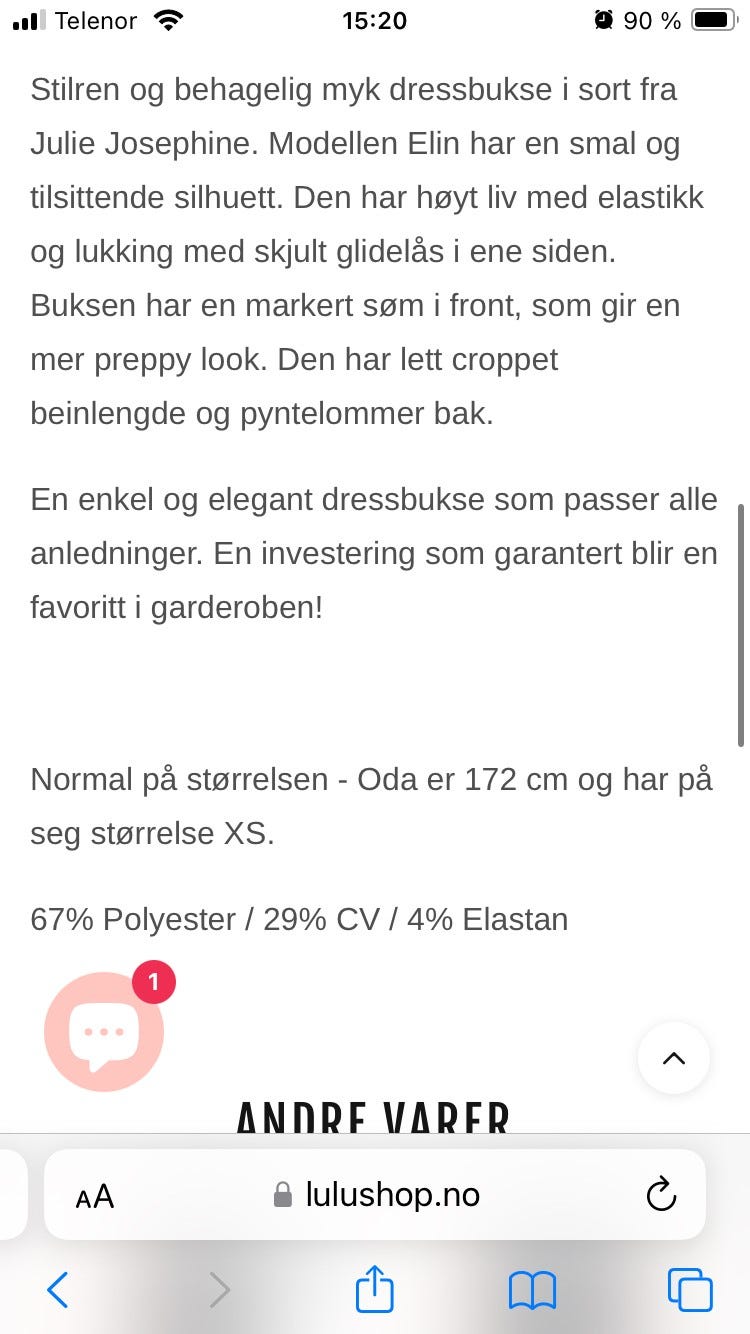Open Safari bookmarks

[532, 1290]
